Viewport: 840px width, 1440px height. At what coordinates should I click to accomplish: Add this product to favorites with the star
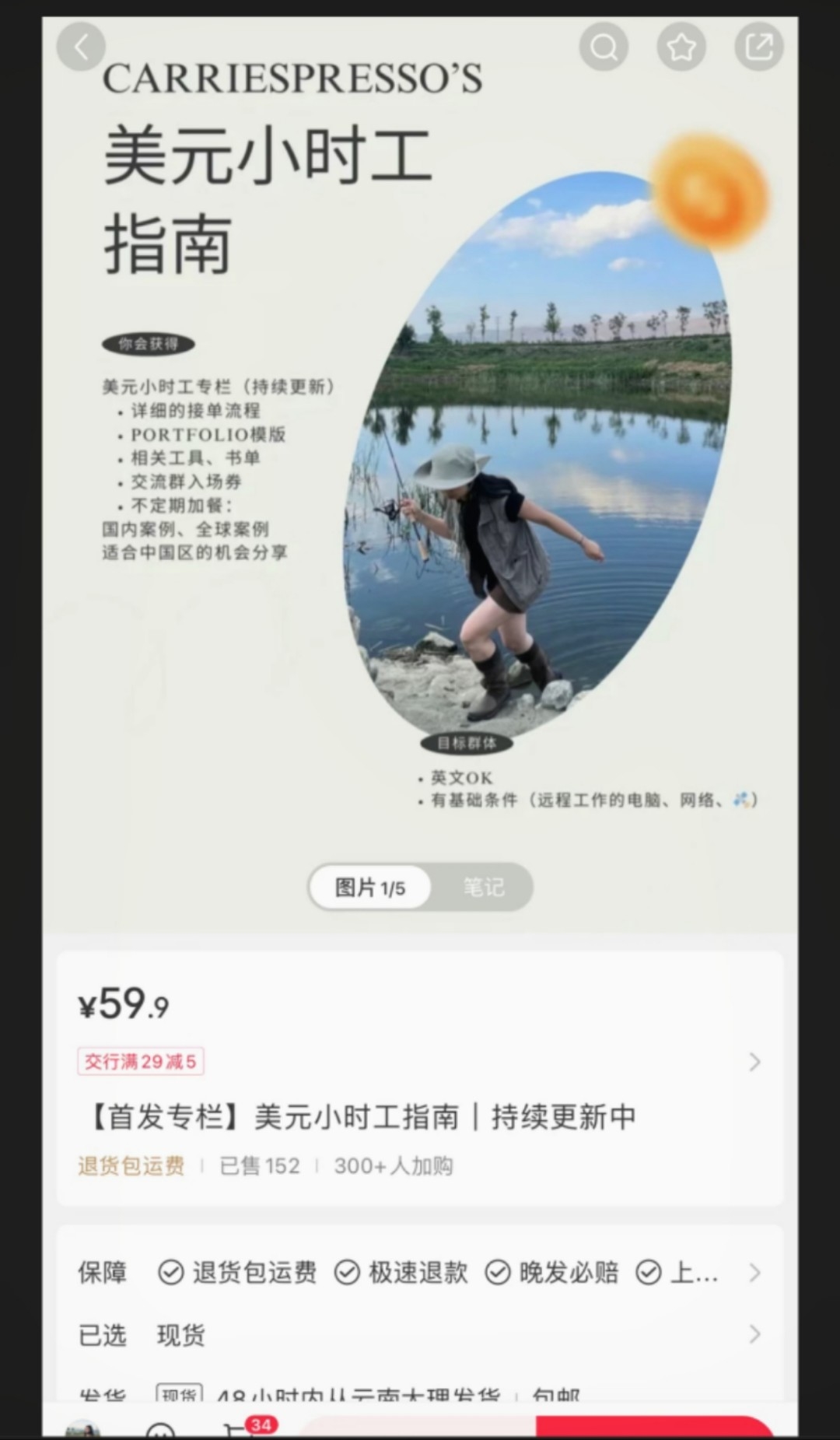[x=681, y=47]
